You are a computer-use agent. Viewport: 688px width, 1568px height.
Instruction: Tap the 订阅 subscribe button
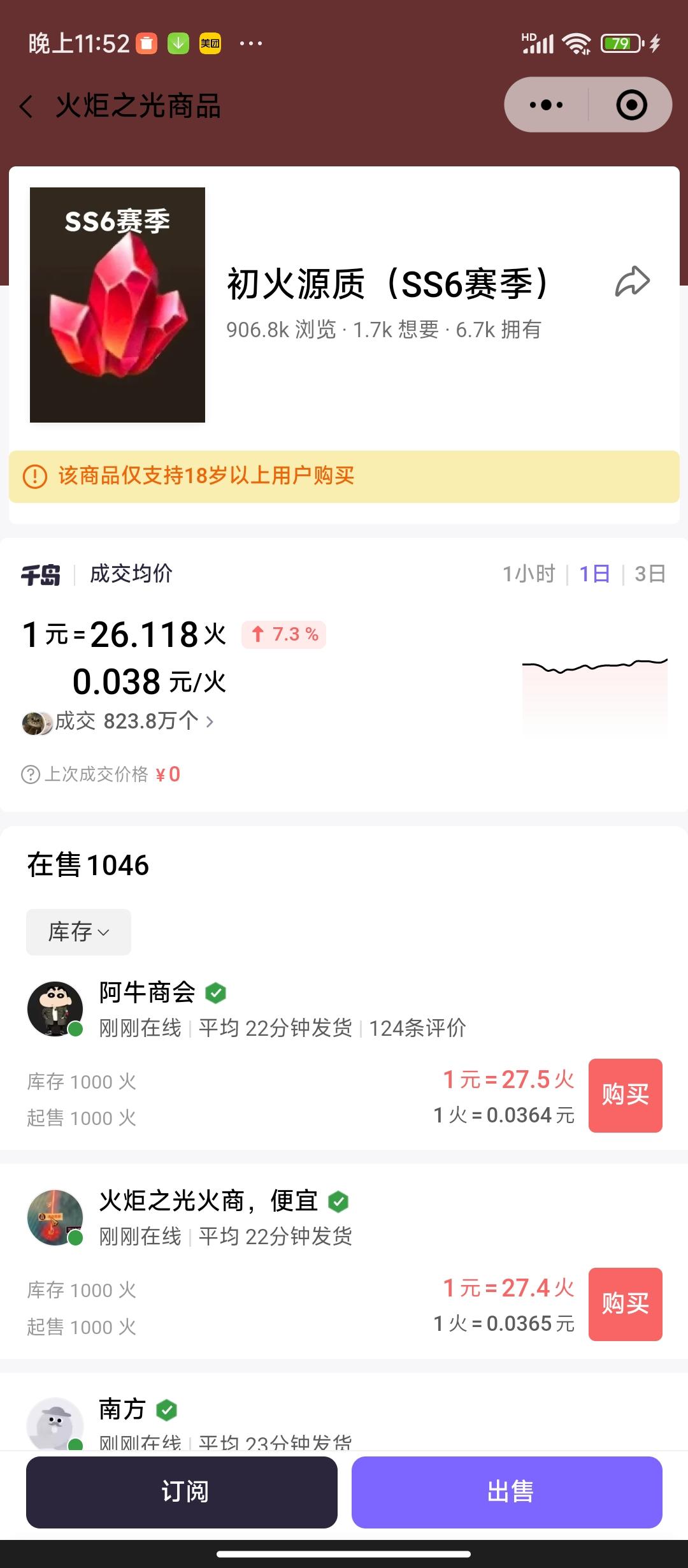[182, 1492]
